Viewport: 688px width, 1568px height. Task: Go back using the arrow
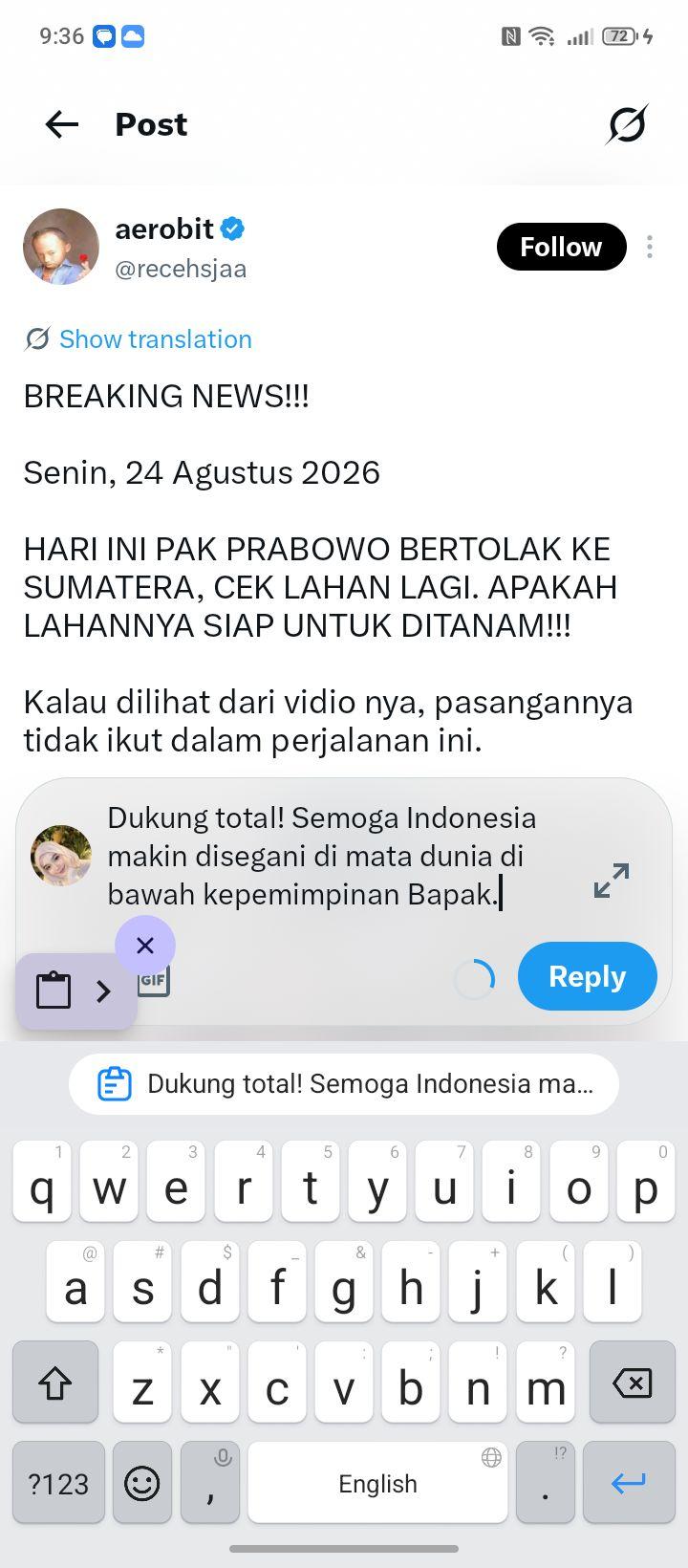(62, 124)
